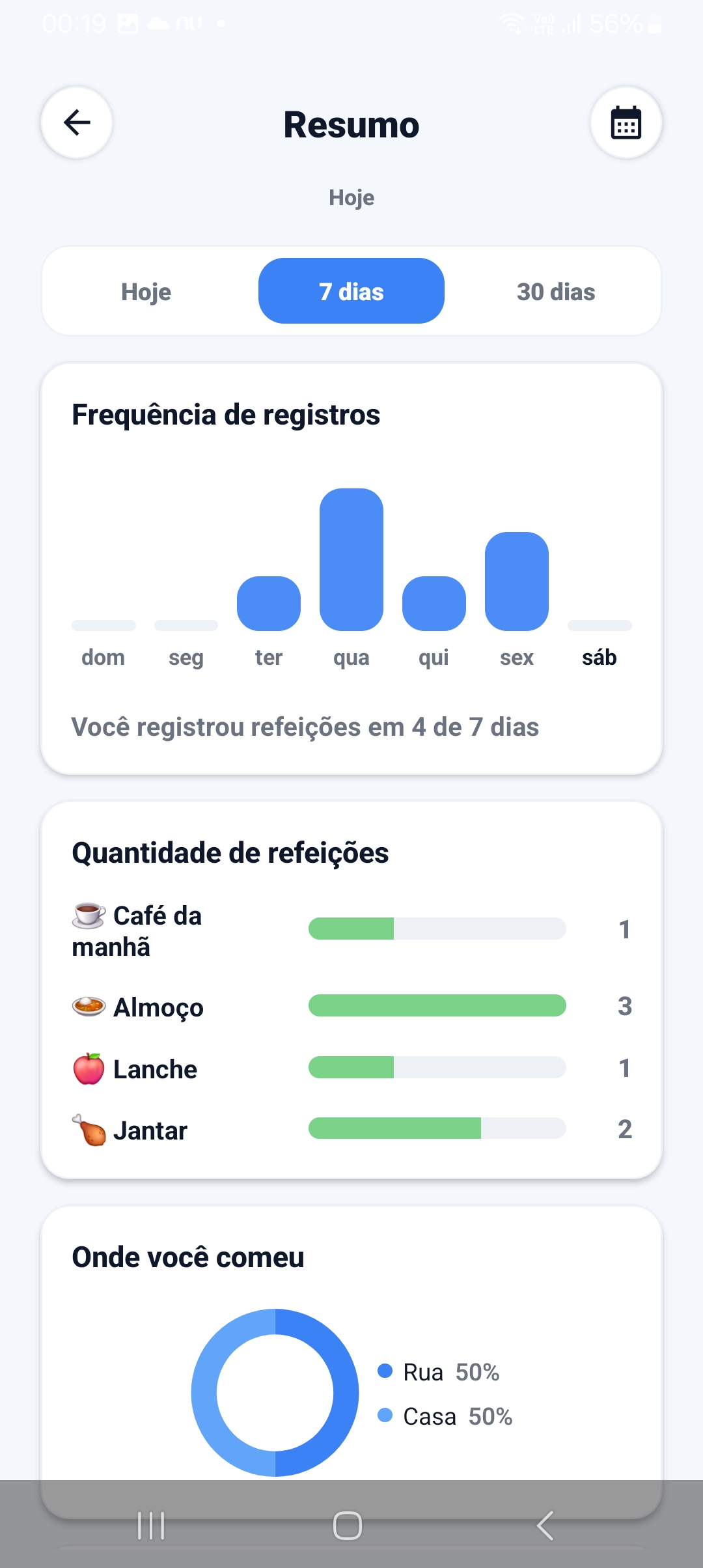Tap the apple icon next to Lanche
Image resolution: width=703 pixels, height=1568 pixels.
coord(88,1068)
